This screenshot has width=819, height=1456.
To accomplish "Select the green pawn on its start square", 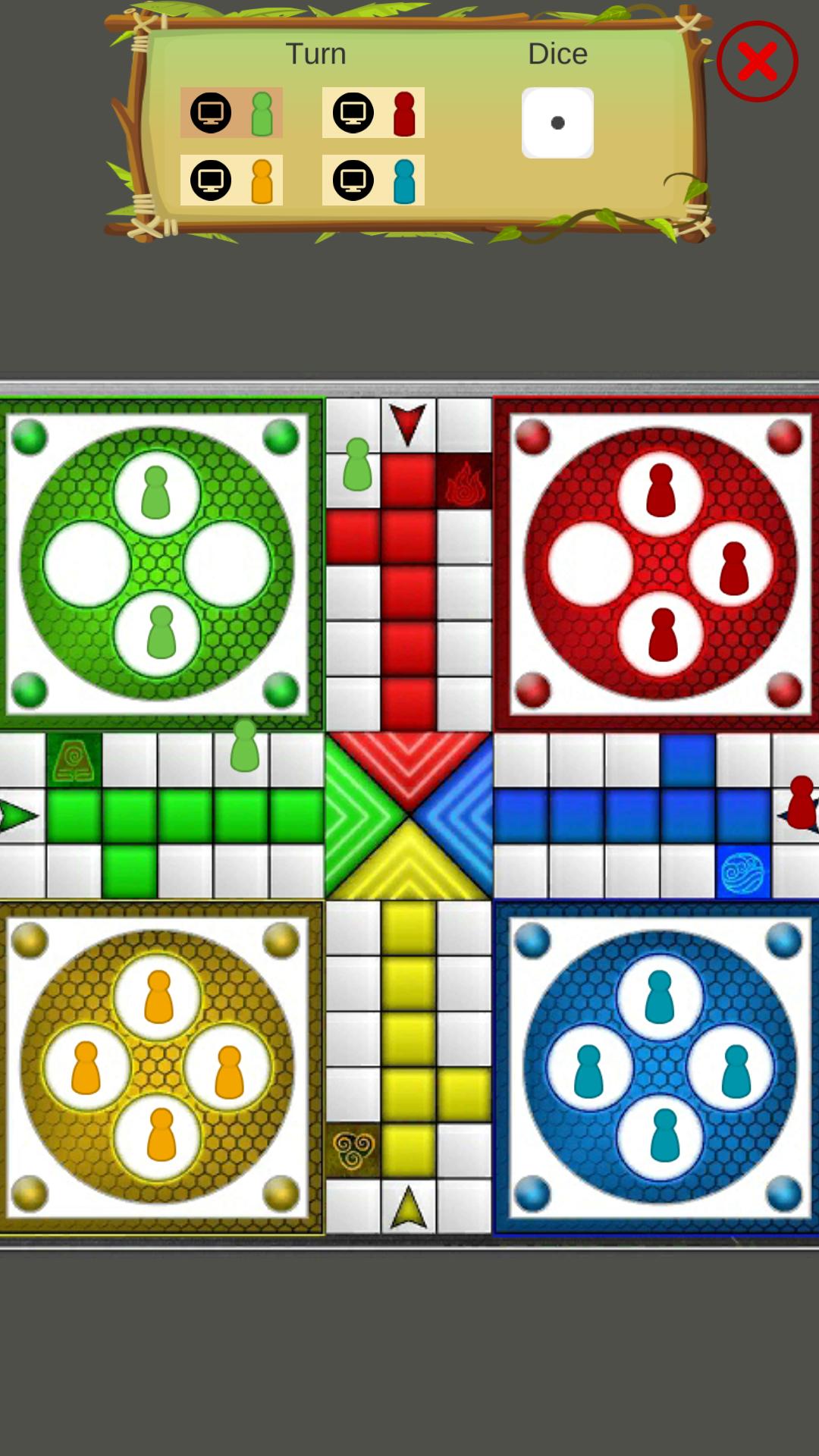I will pyautogui.click(x=356, y=464).
